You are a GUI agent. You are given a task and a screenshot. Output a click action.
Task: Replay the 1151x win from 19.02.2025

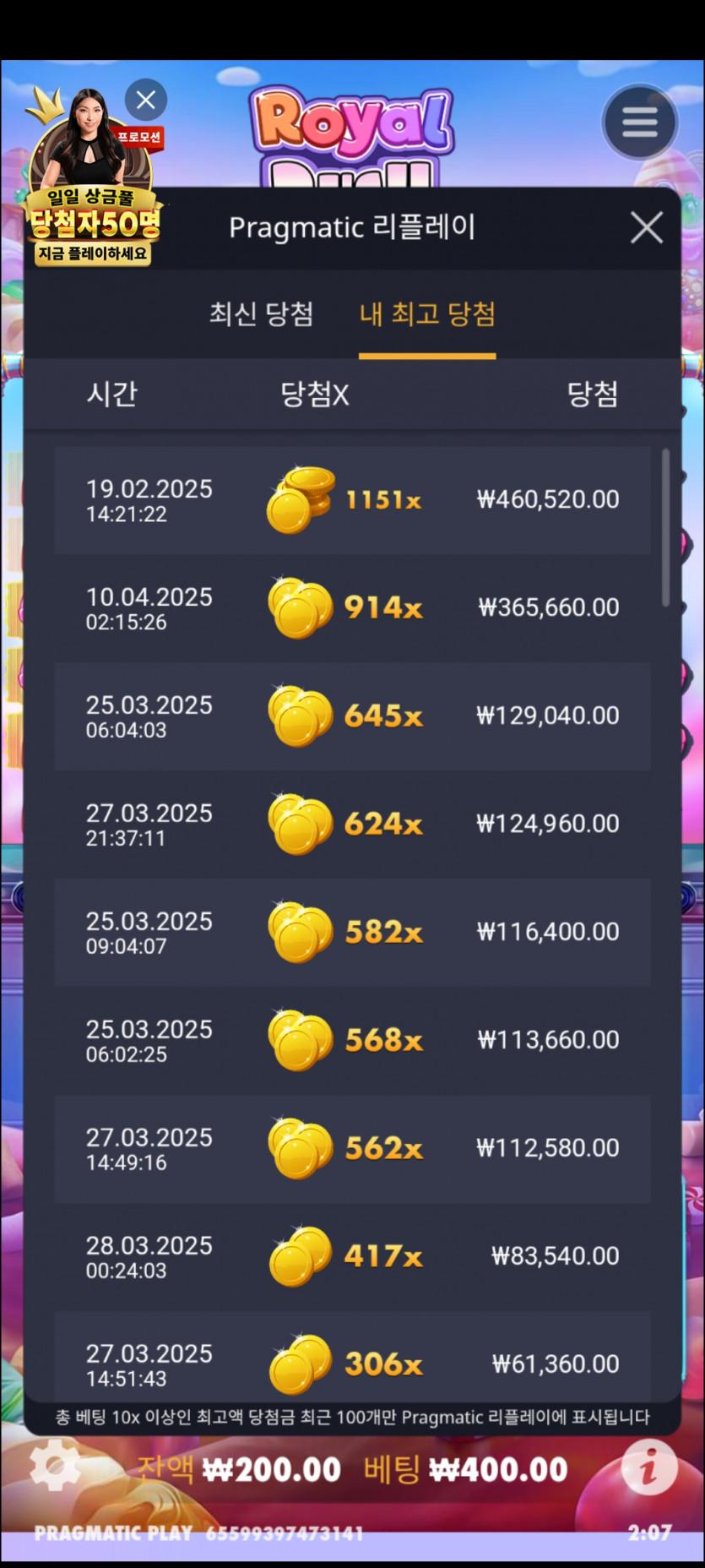click(352, 500)
